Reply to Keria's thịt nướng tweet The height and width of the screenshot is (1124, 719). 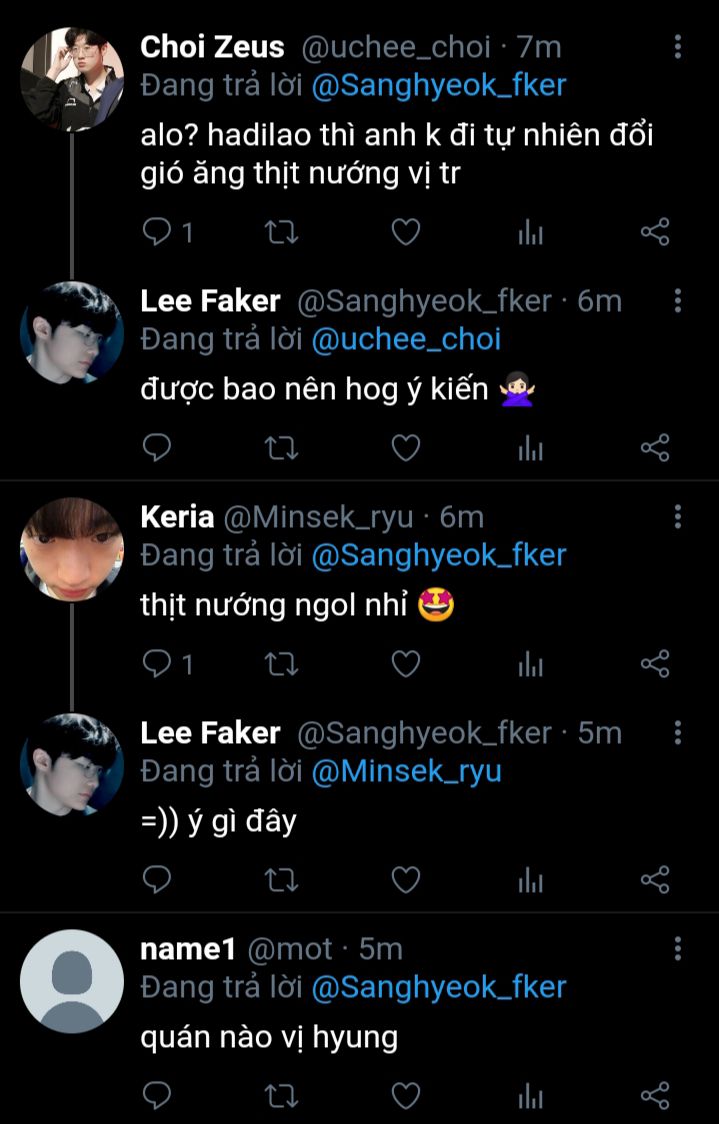click(x=157, y=665)
